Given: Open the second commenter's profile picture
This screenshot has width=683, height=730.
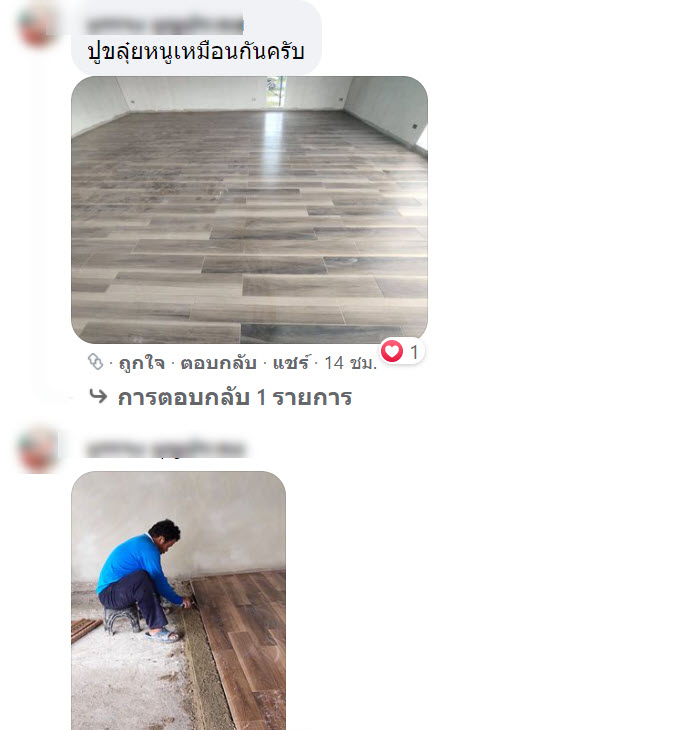Looking at the screenshot, I should point(39,448).
